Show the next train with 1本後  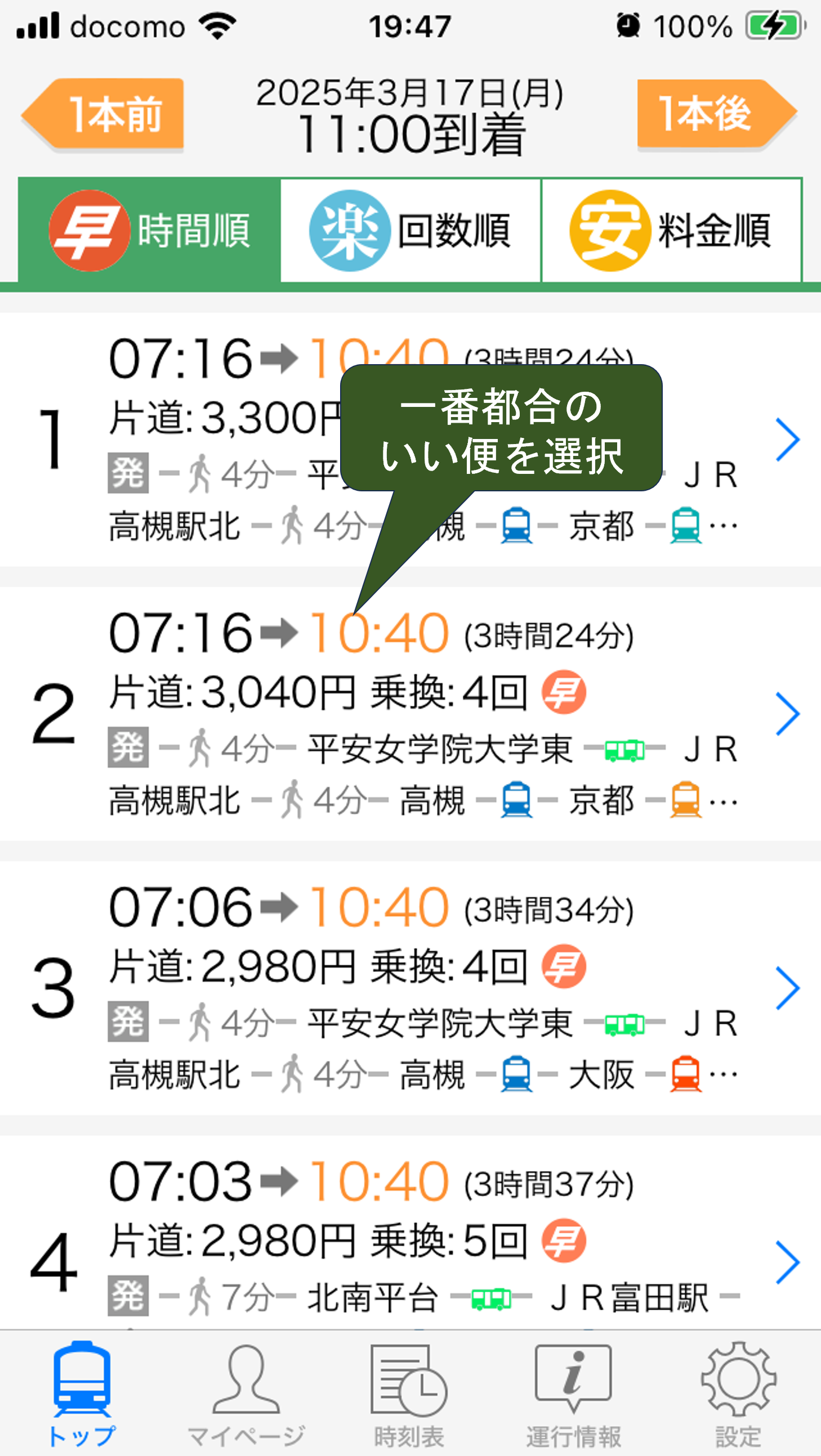(x=717, y=114)
